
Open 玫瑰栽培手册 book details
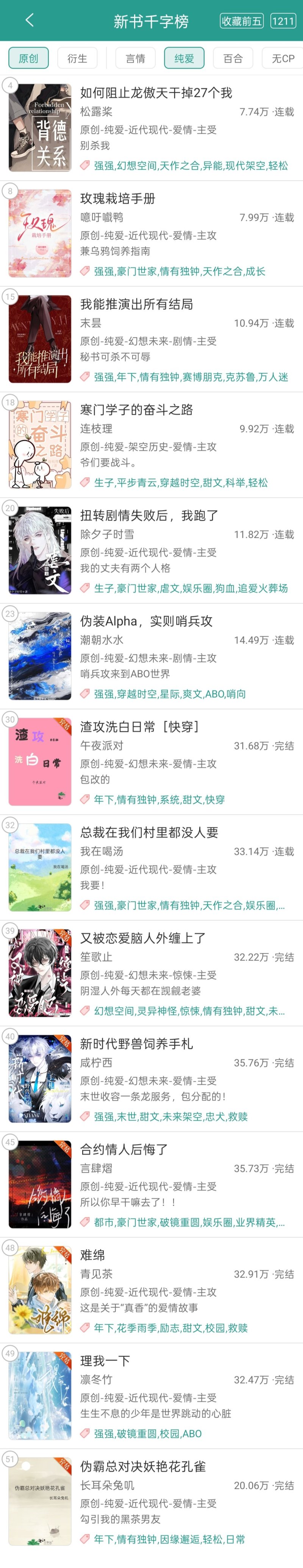pyautogui.click(x=118, y=198)
